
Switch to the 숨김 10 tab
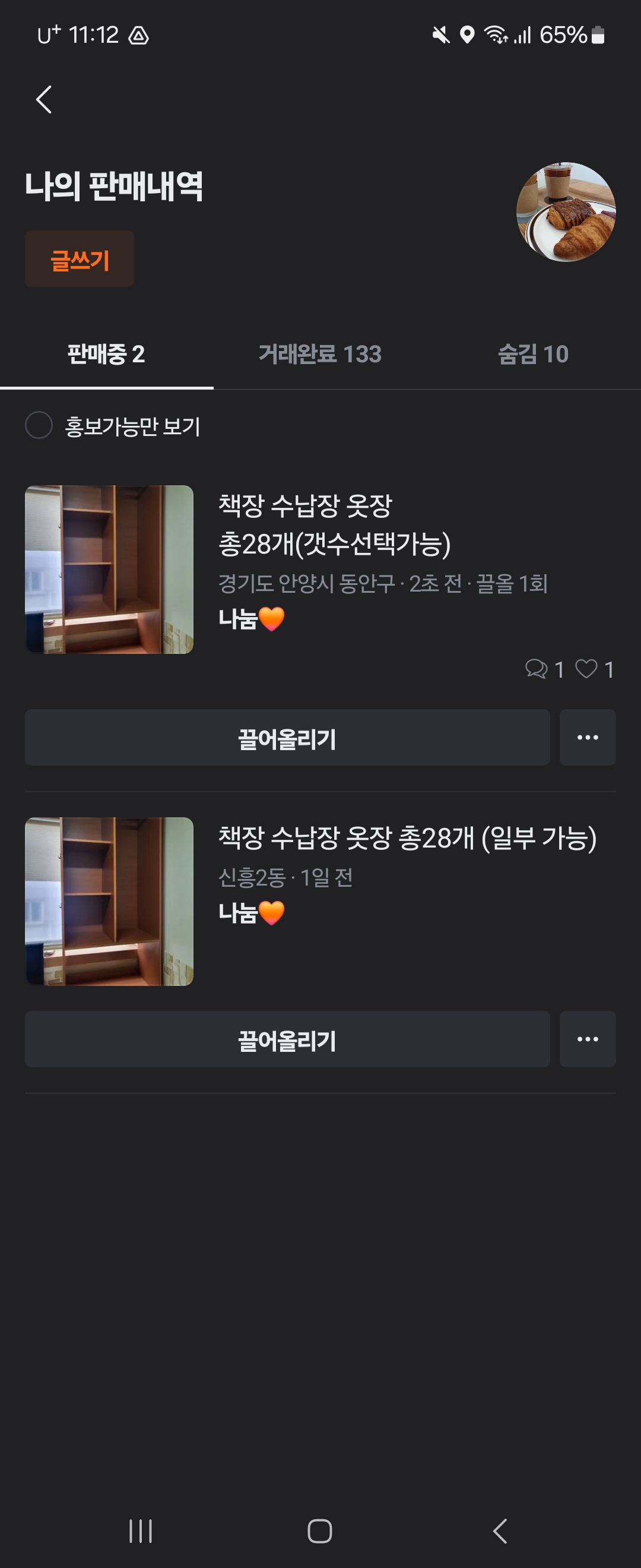coord(534,354)
